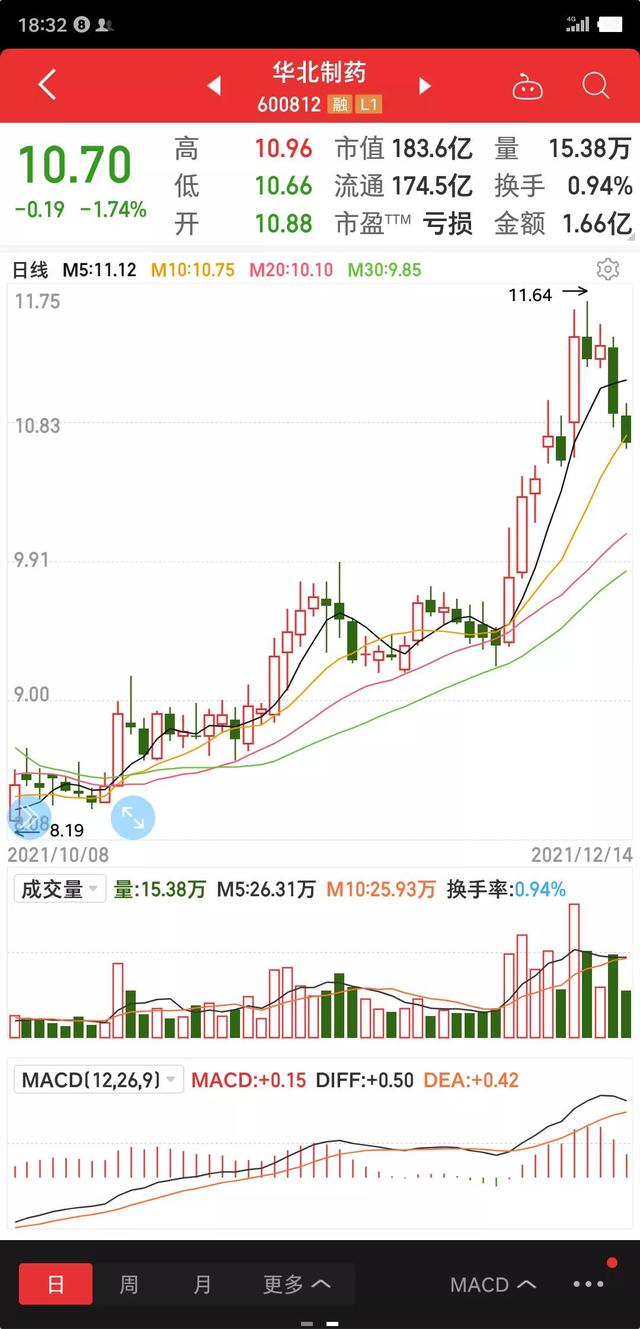
Task: Expand the bottom MACD indicator selector
Action: point(493,1284)
